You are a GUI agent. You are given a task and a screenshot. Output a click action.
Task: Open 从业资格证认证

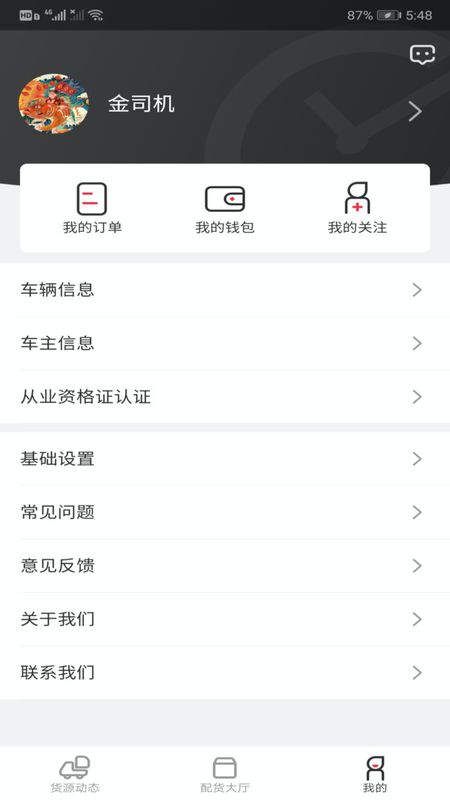pyautogui.click(x=225, y=396)
